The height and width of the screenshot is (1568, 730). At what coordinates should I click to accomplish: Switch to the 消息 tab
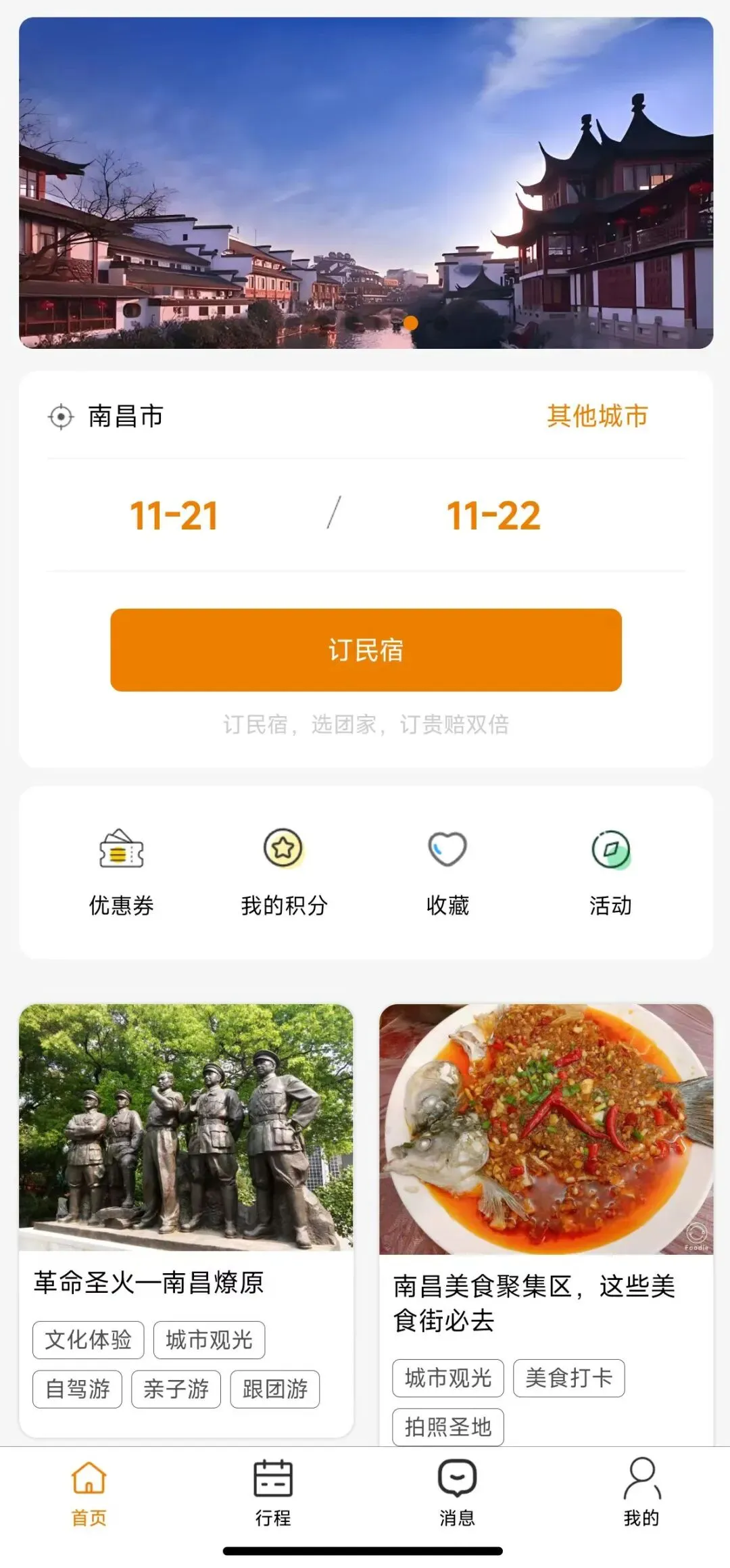[457, 1492]
